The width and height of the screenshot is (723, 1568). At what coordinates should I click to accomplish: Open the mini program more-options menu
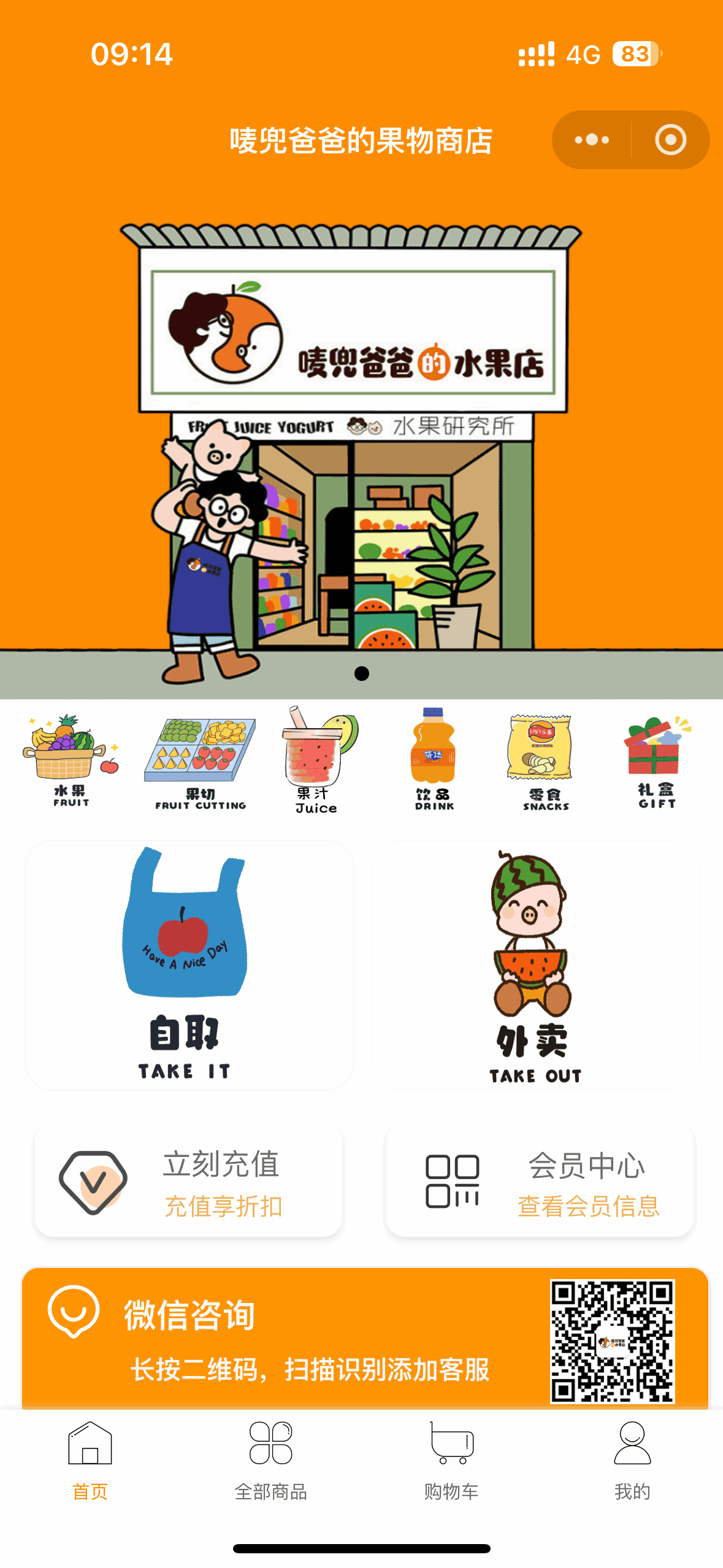(592, 140)
